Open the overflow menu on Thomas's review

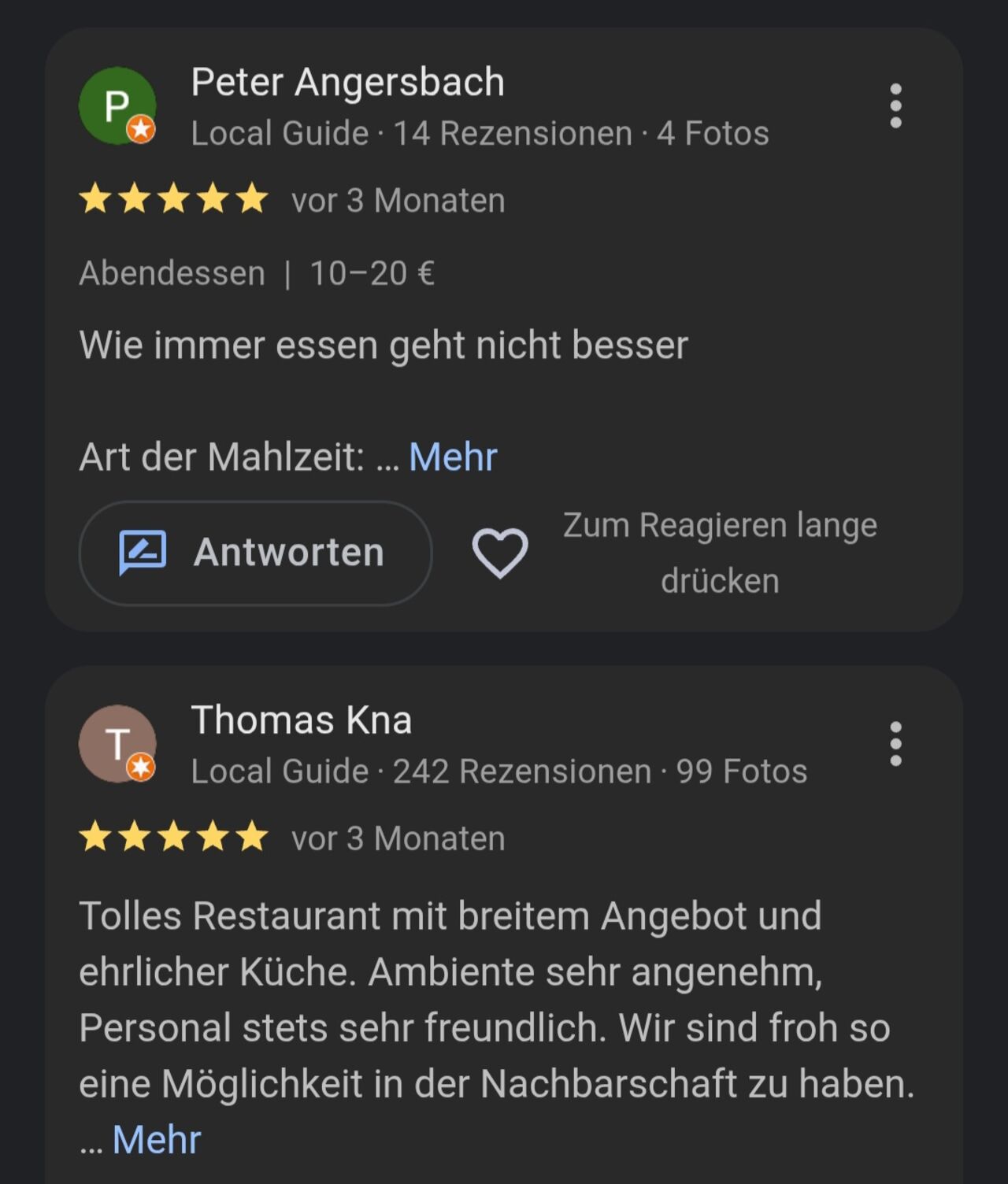click(896, 742)
